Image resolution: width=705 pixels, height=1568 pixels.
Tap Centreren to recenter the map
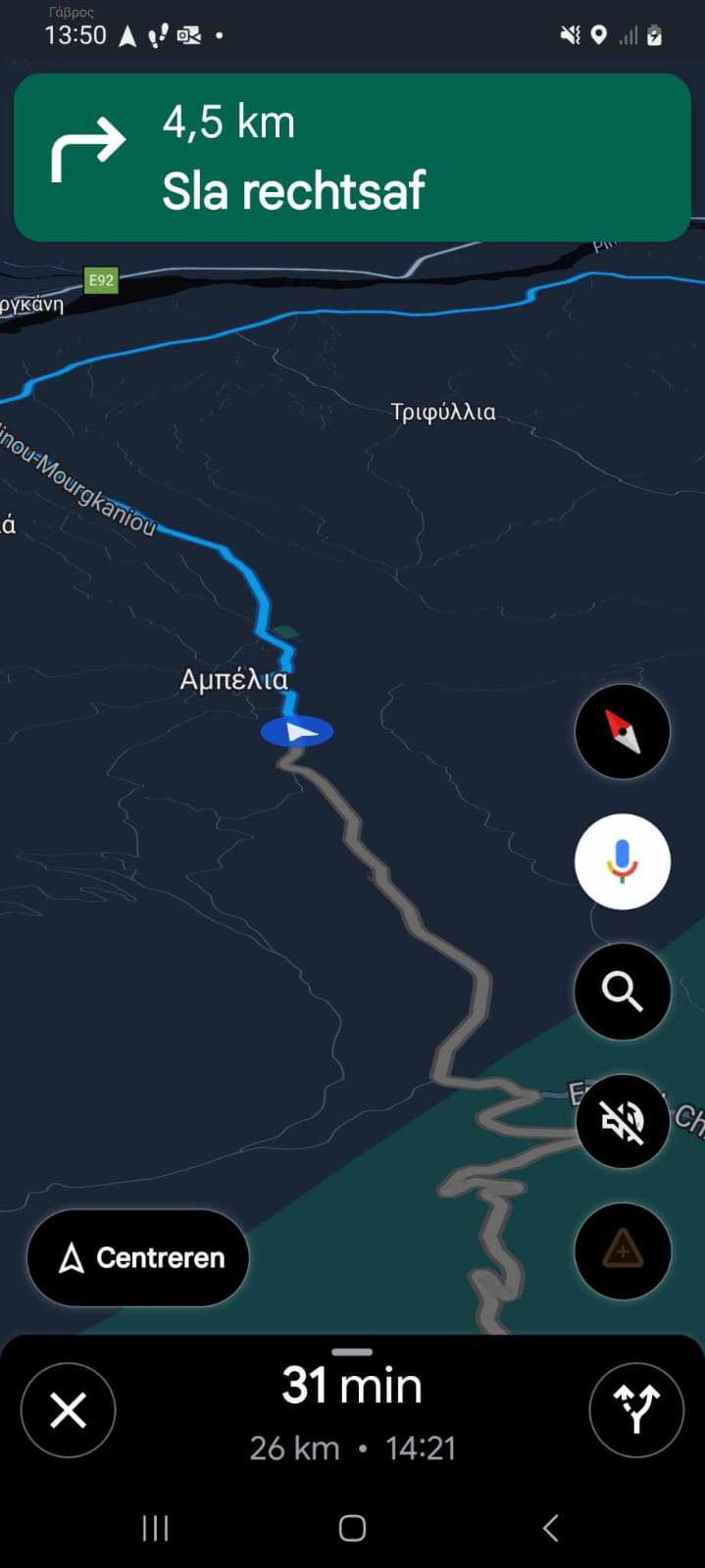point(138,1257)
